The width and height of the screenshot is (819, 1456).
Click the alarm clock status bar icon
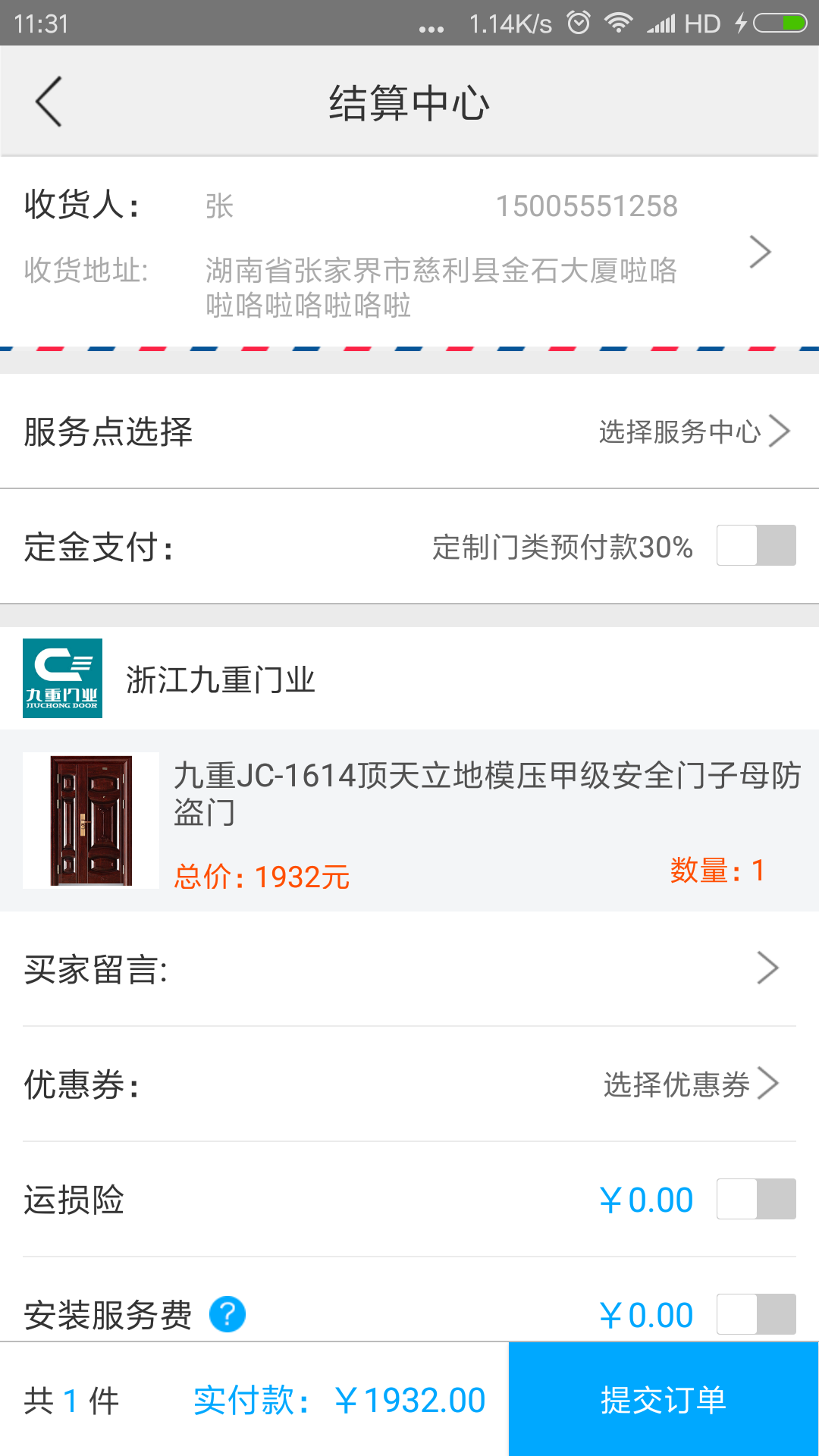click(x=578, y=23)
